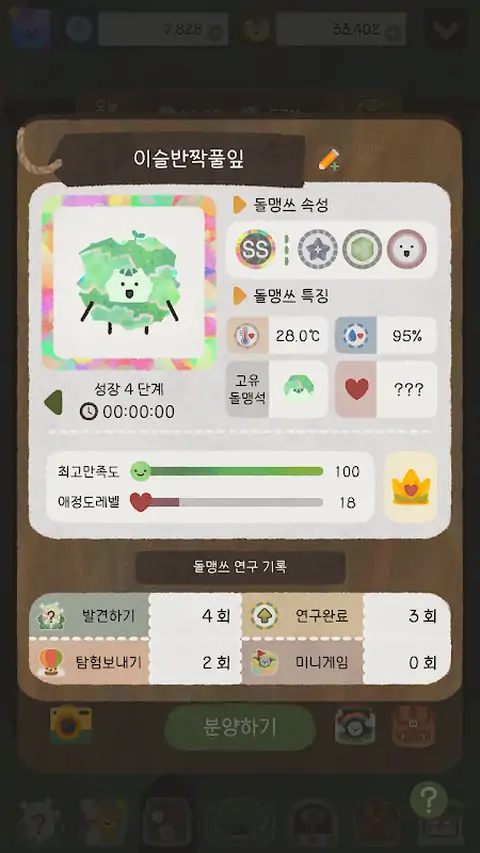Open the star attribute badge

coord(317,249)
